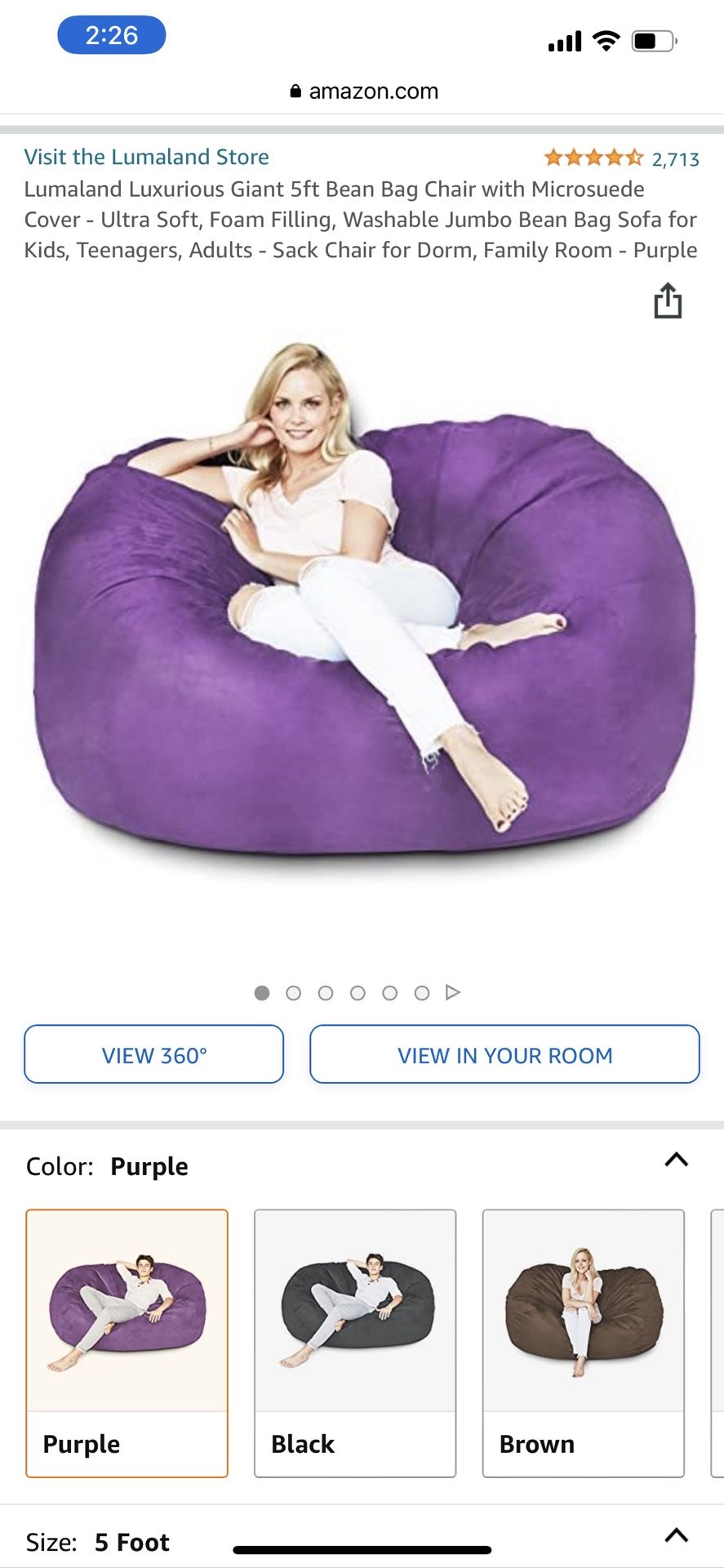Select the Purple color option

pos(127,1343)
